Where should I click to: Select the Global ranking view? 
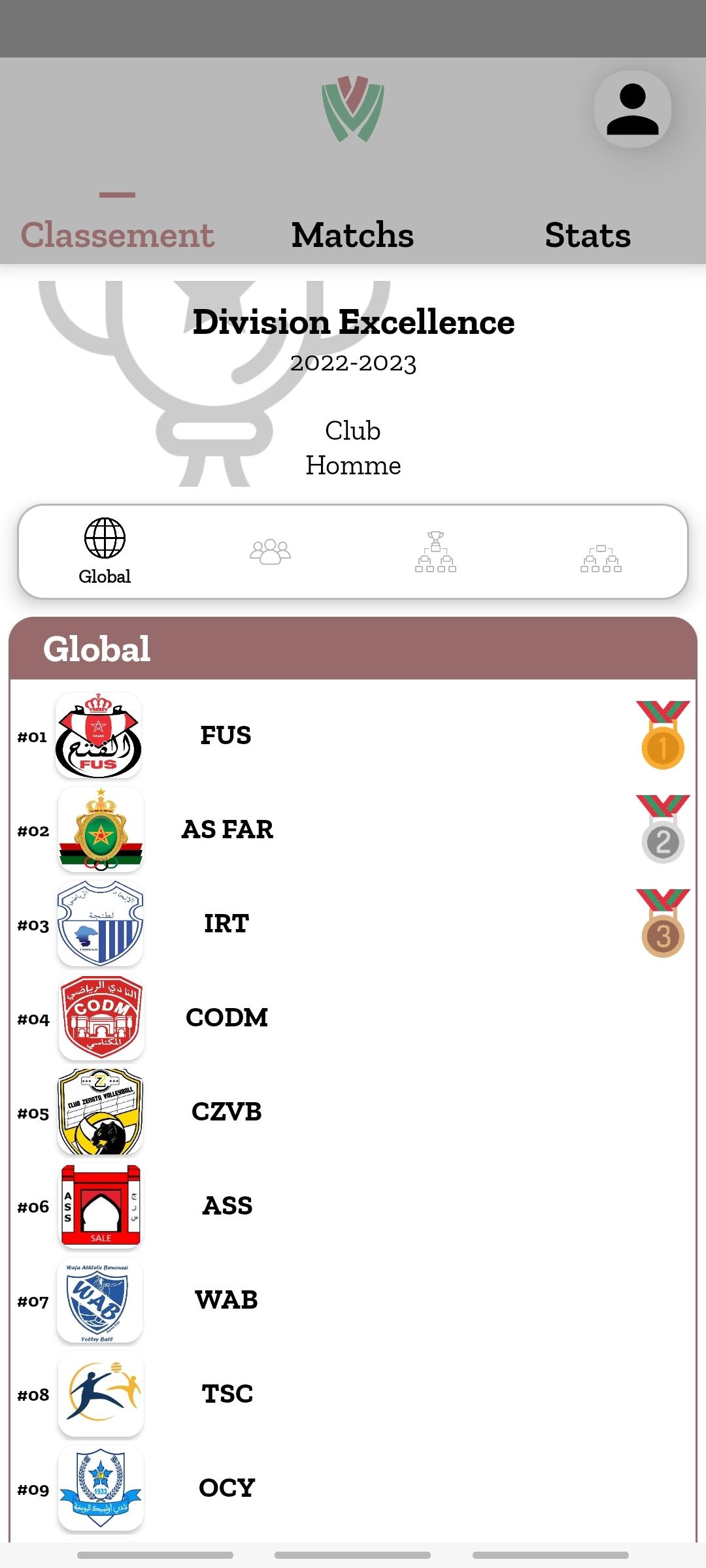click(105, 551)
